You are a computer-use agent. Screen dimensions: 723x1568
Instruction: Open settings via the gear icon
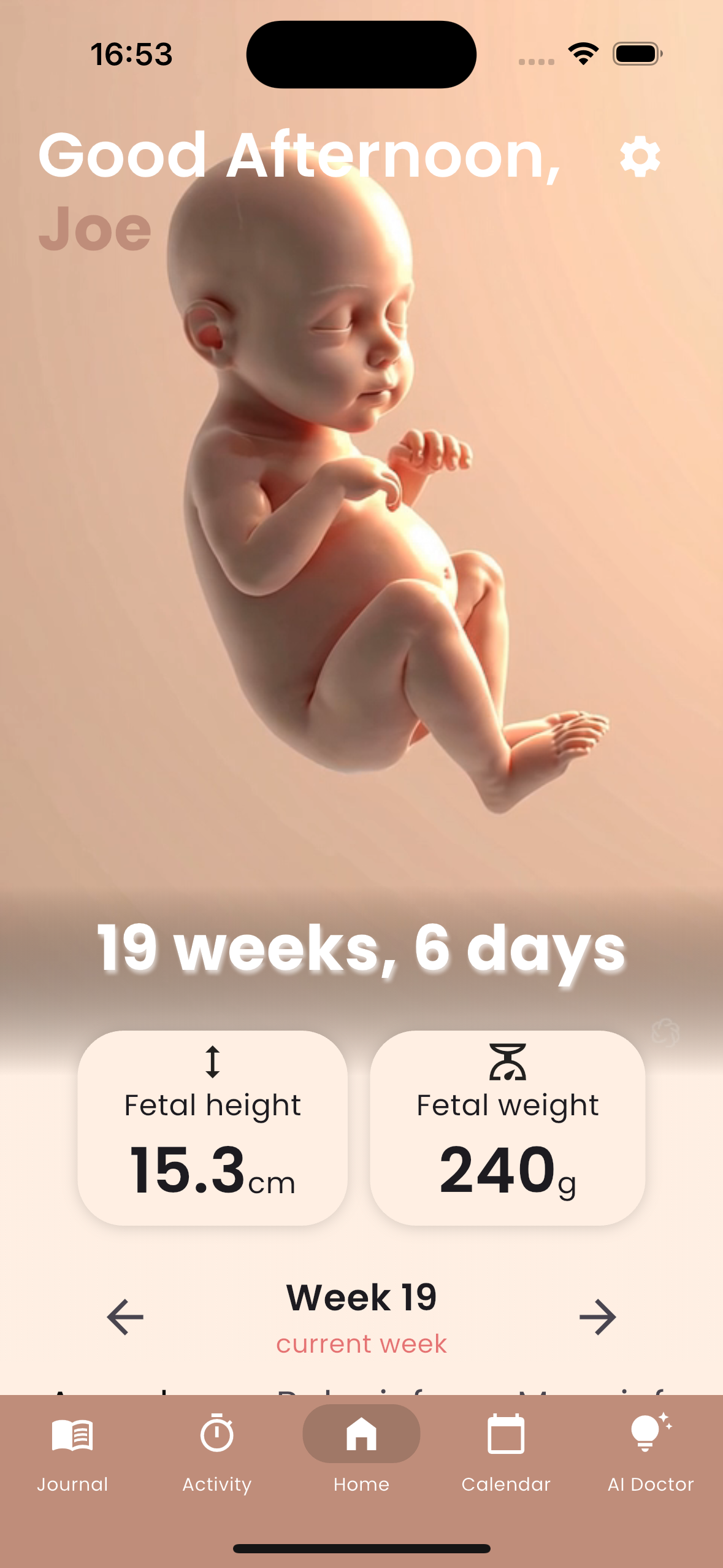pos(640,157)
